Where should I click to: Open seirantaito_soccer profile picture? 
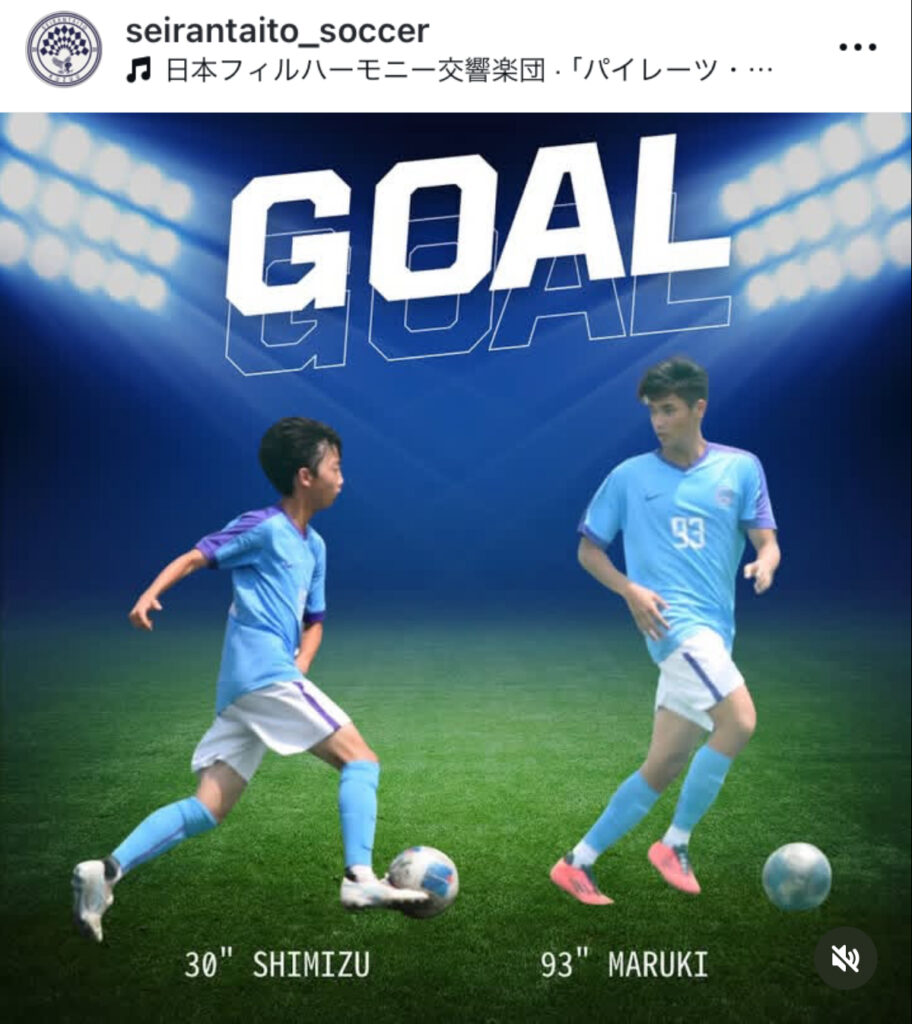click(64, 49)
